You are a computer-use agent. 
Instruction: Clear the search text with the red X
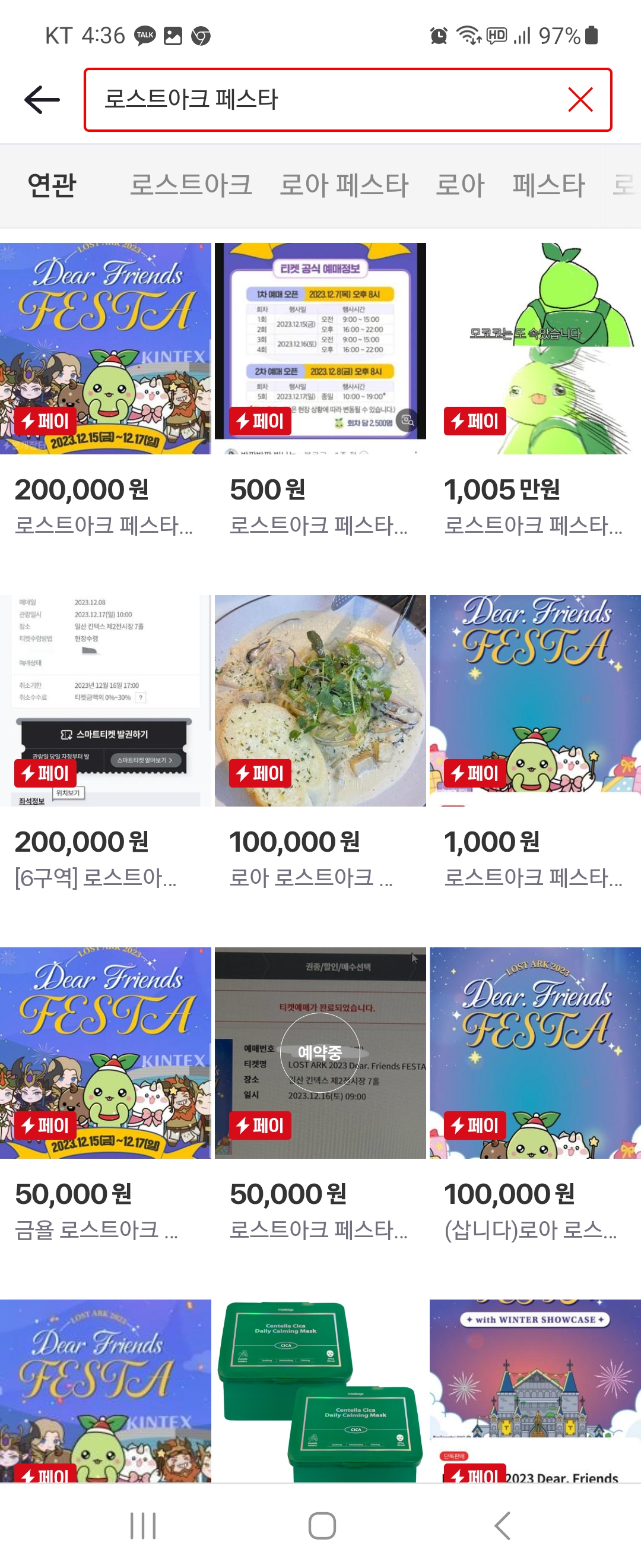(x=580, y=100)
